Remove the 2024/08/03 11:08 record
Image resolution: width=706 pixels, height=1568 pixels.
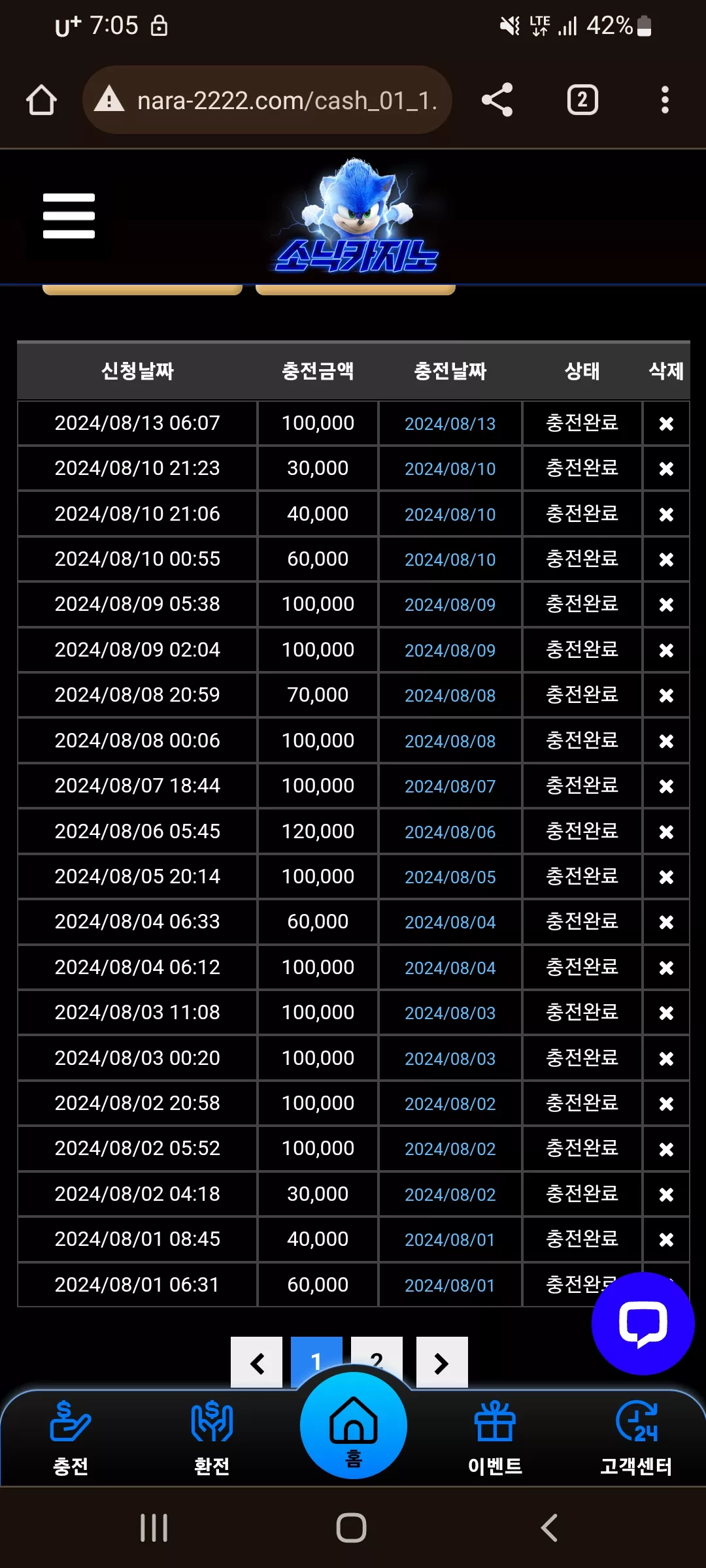(x=666, y=1013)
